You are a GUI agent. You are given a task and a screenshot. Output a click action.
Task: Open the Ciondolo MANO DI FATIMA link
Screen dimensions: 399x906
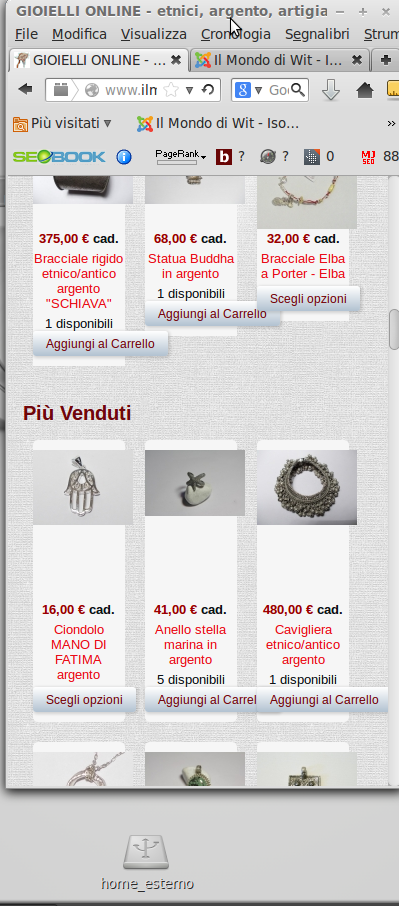79,652
